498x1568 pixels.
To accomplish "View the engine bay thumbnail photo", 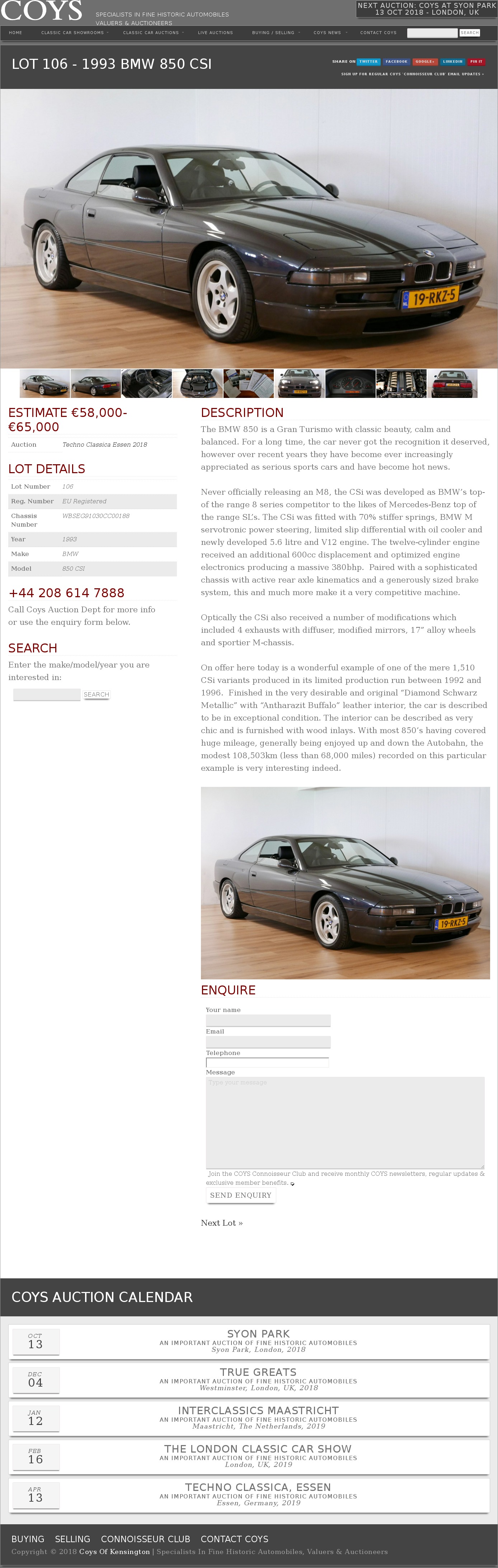I will (x=401, y=384).
